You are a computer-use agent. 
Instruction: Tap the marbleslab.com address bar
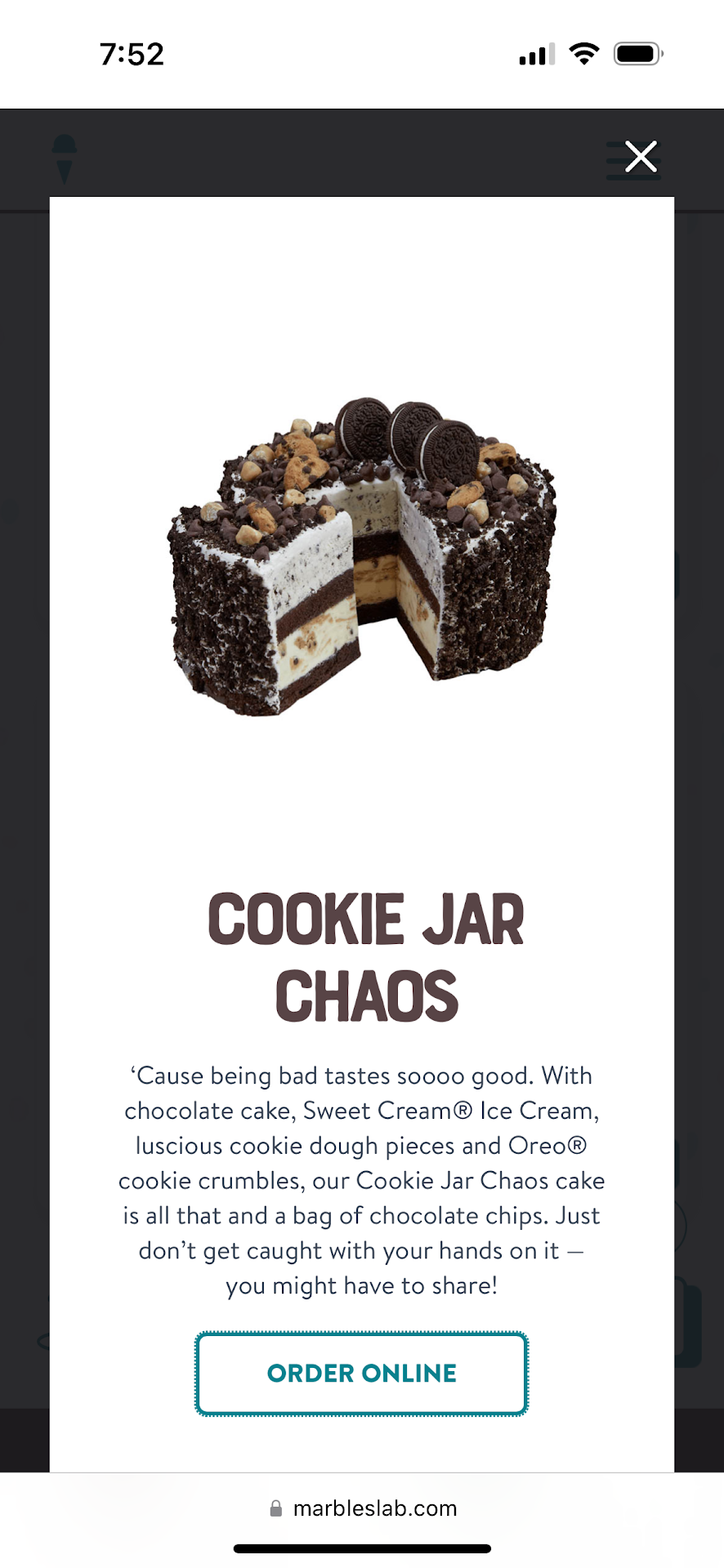click(x=363, y=1508)
